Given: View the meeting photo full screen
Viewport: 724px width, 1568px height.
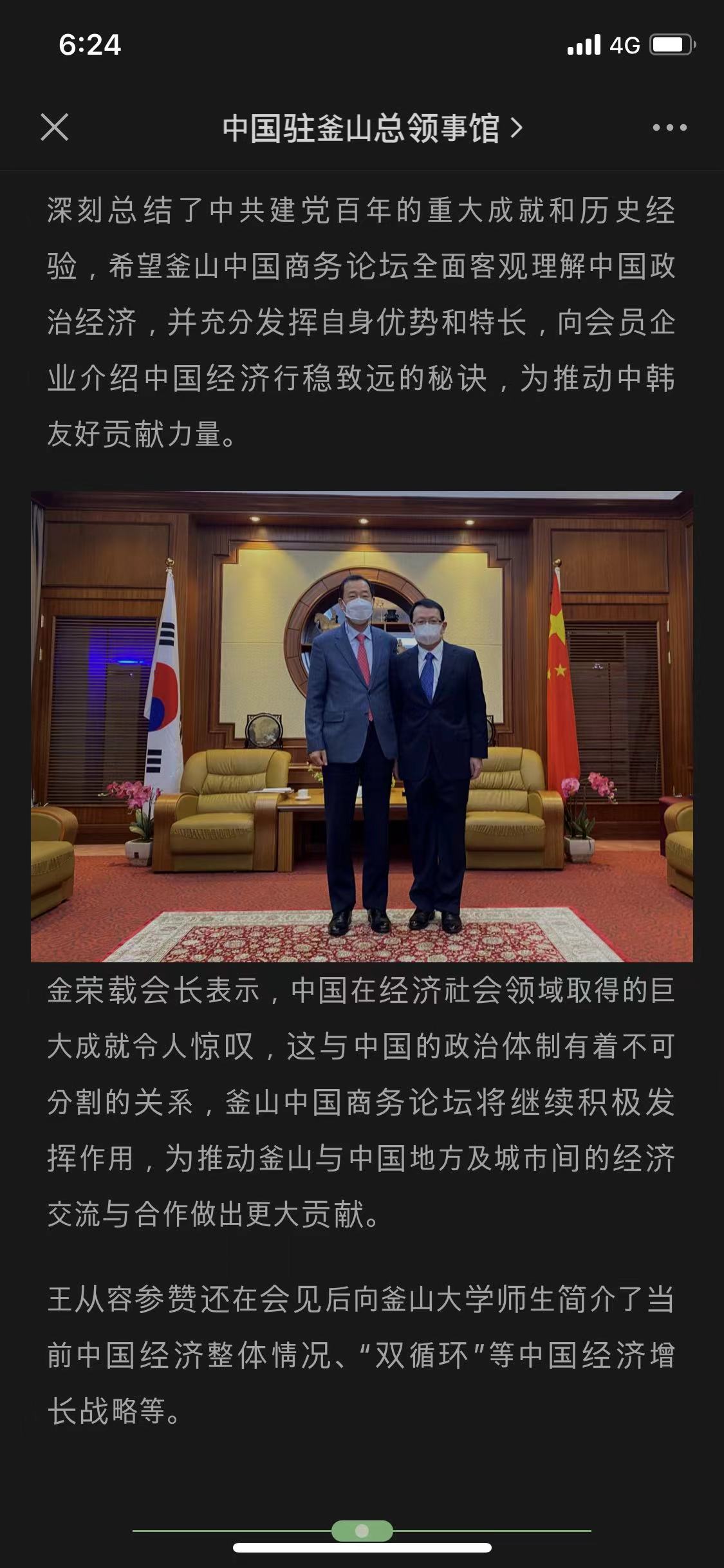Looking at the screenshot, I should click(x=362, y=726).
